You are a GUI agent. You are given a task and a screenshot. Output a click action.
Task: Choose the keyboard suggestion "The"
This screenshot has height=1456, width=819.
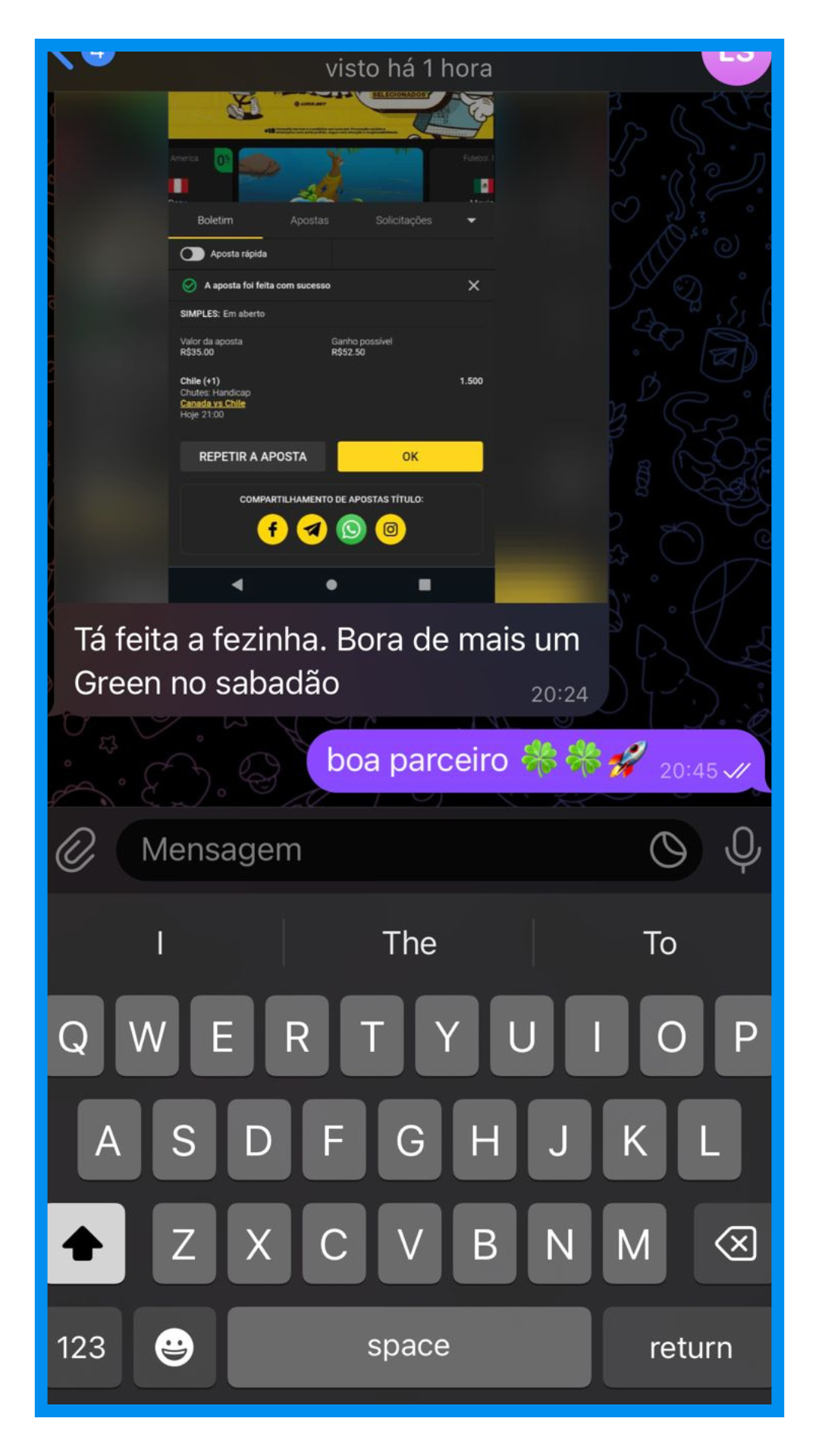409,943
